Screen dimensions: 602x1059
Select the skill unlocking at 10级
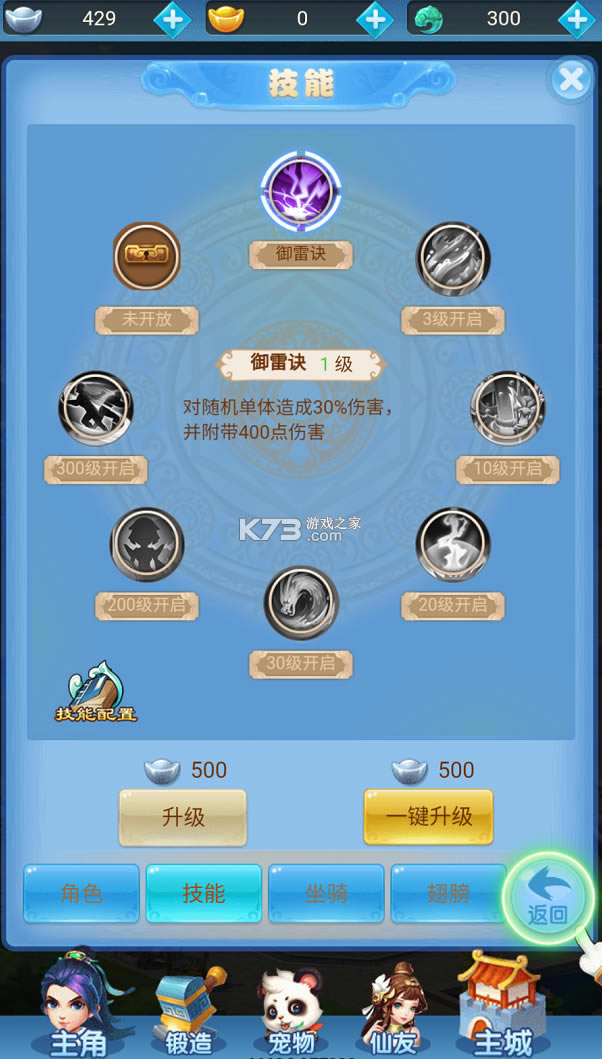click(x=508, y=408)
